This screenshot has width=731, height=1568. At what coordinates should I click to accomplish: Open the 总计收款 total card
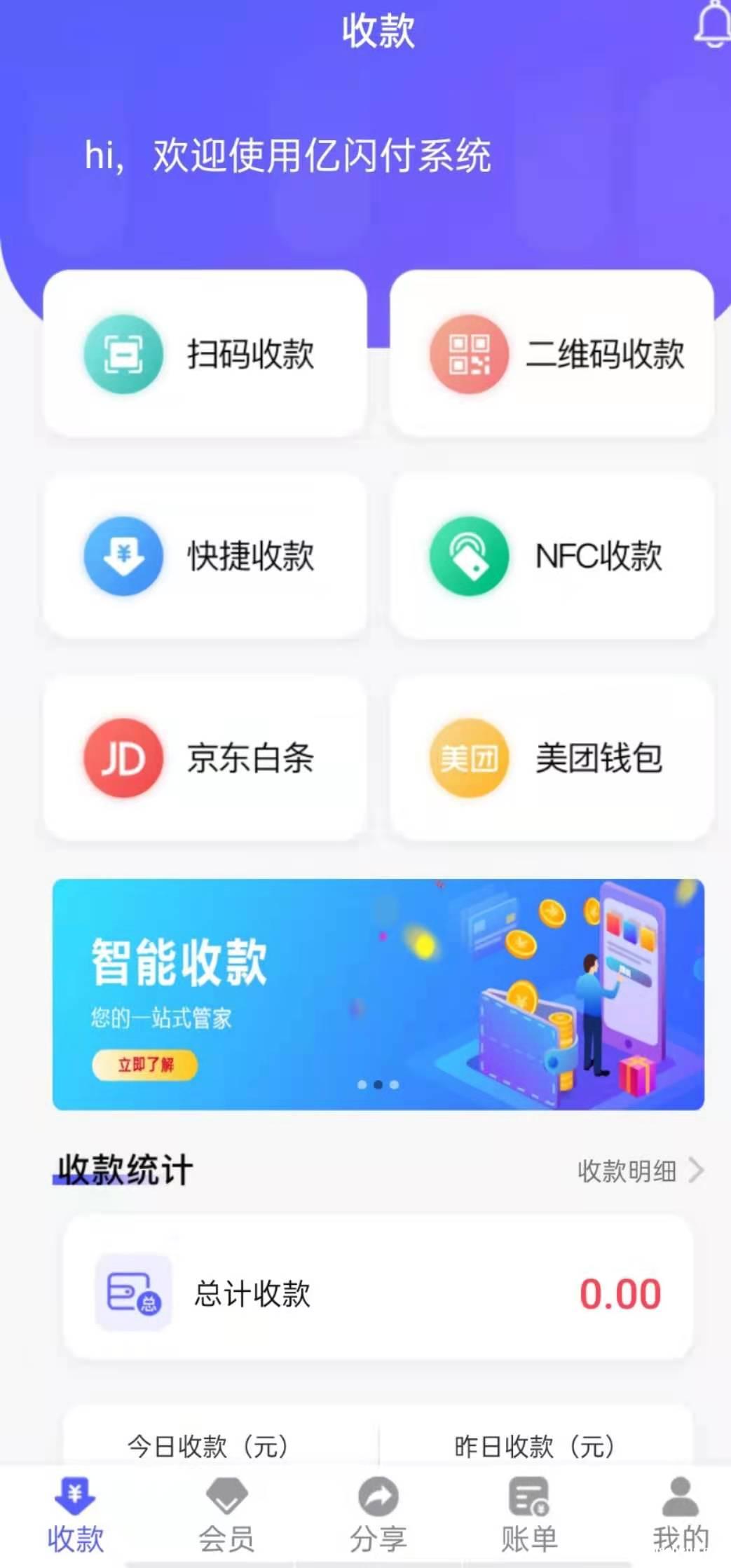378,1293
